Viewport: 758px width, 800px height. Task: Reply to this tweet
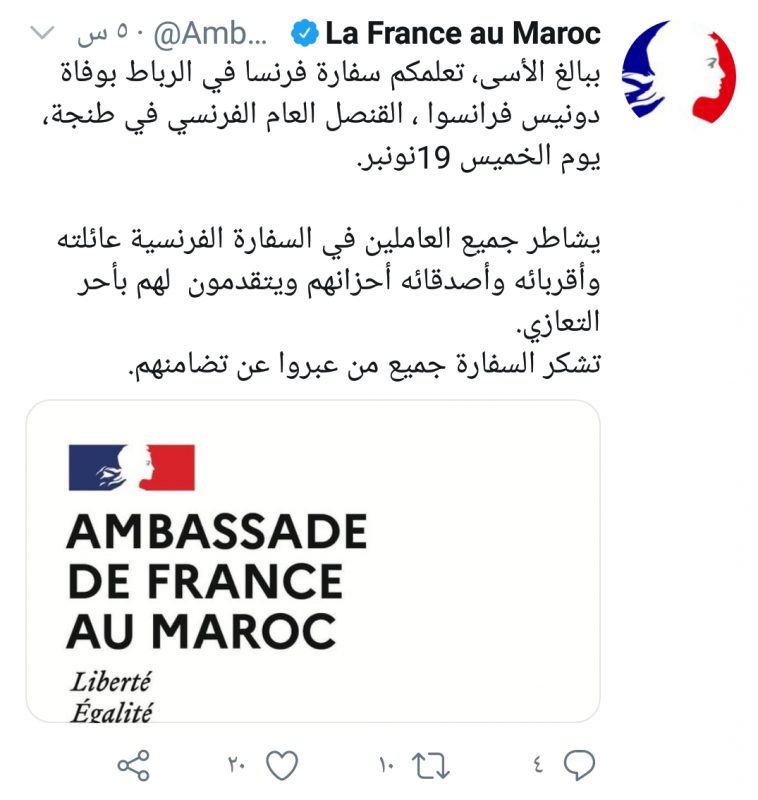(578, 766)
